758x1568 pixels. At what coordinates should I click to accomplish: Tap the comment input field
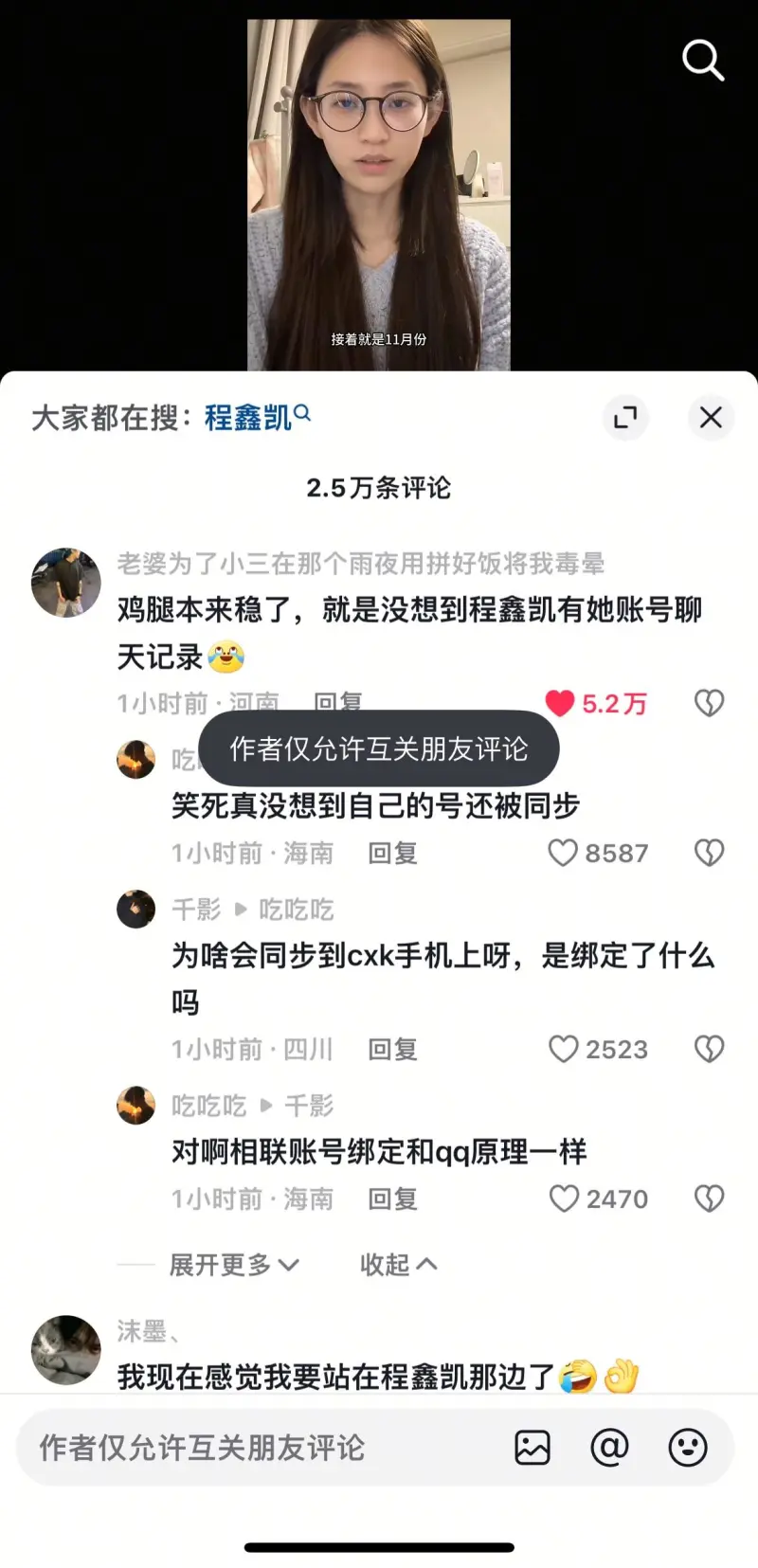click(x=256, y=1448)
